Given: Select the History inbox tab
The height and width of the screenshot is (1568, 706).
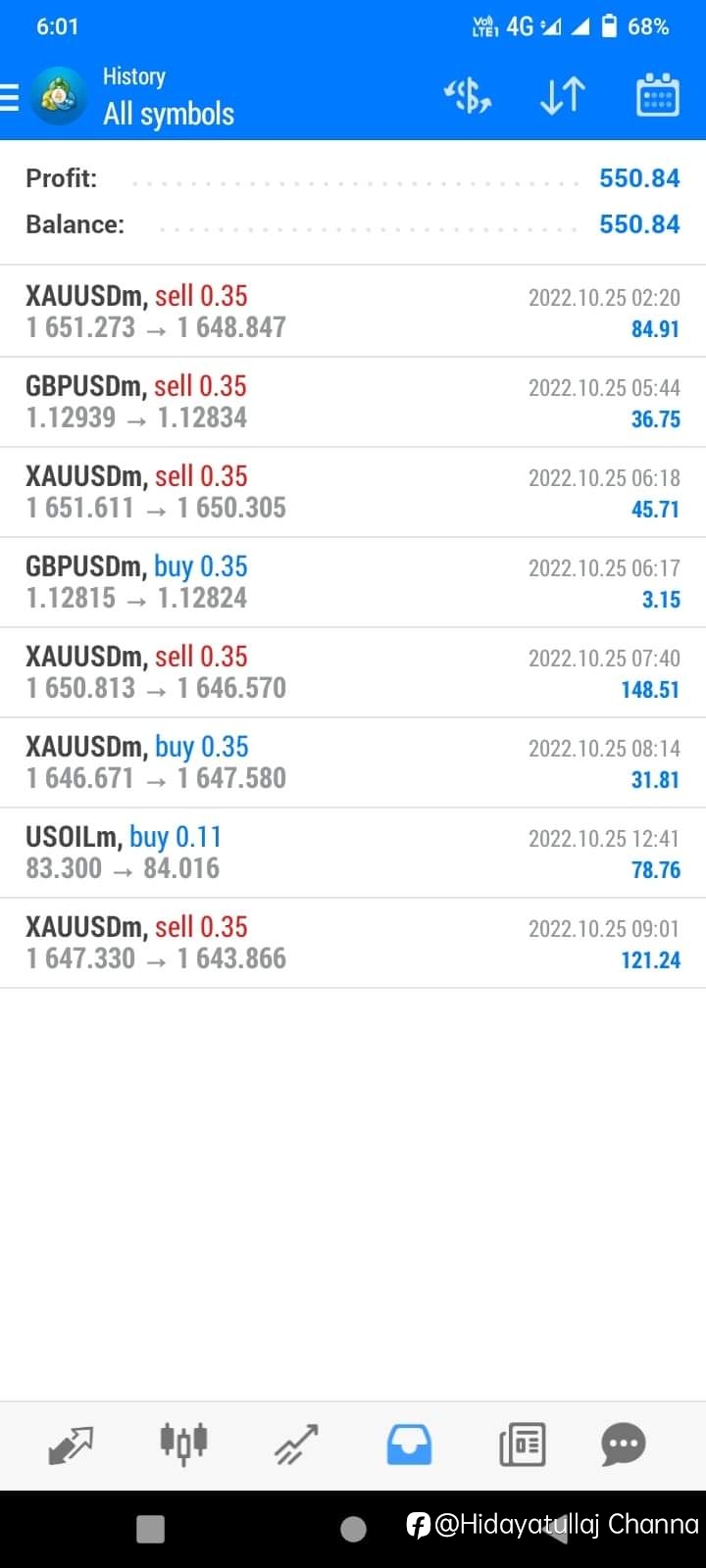Looking at the screenshot, I should pyautogui.click(x=409, y=1445).
